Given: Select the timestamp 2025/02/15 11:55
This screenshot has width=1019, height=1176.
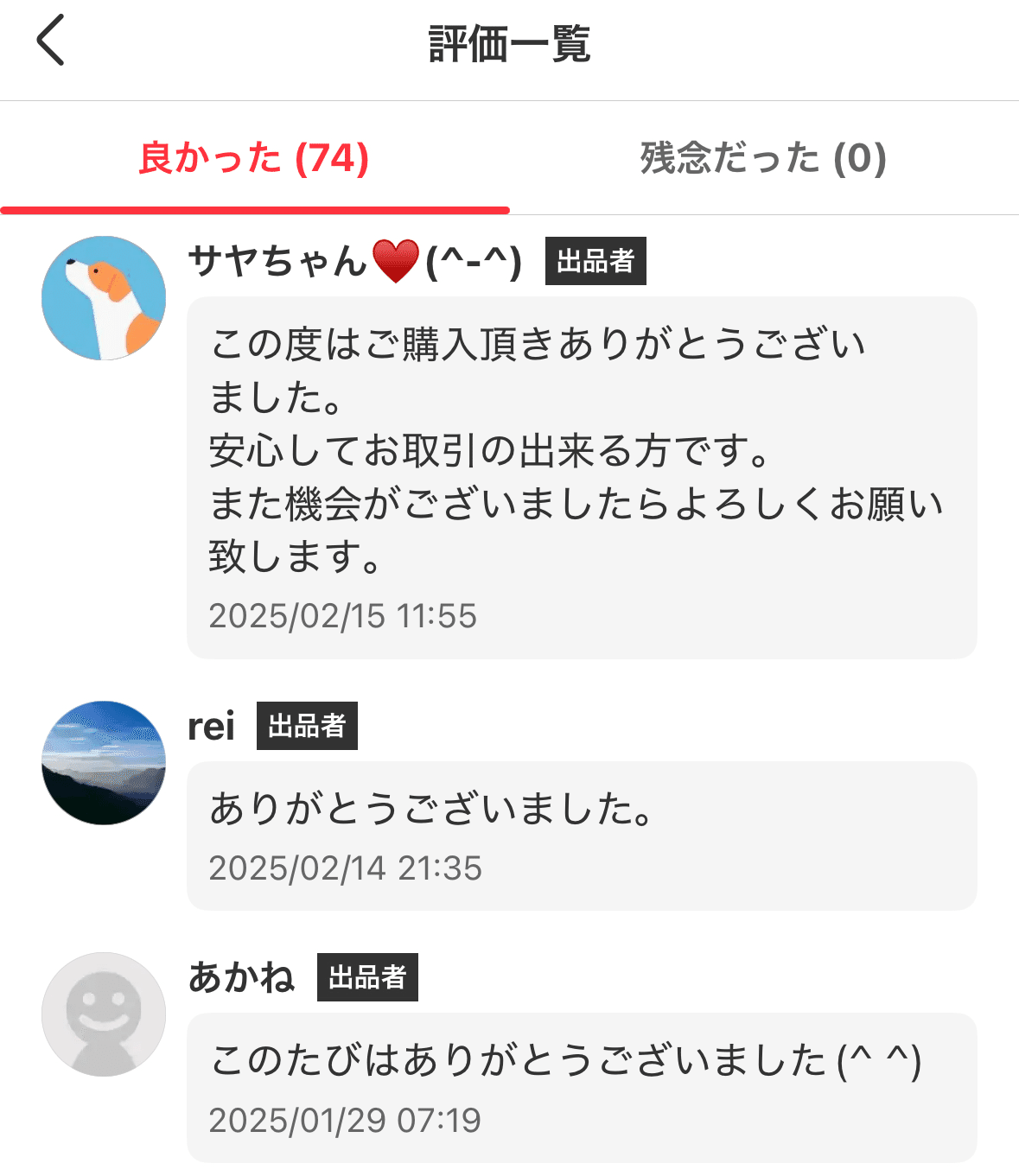Looking at the screenshot, I should (x=344, y=615).
